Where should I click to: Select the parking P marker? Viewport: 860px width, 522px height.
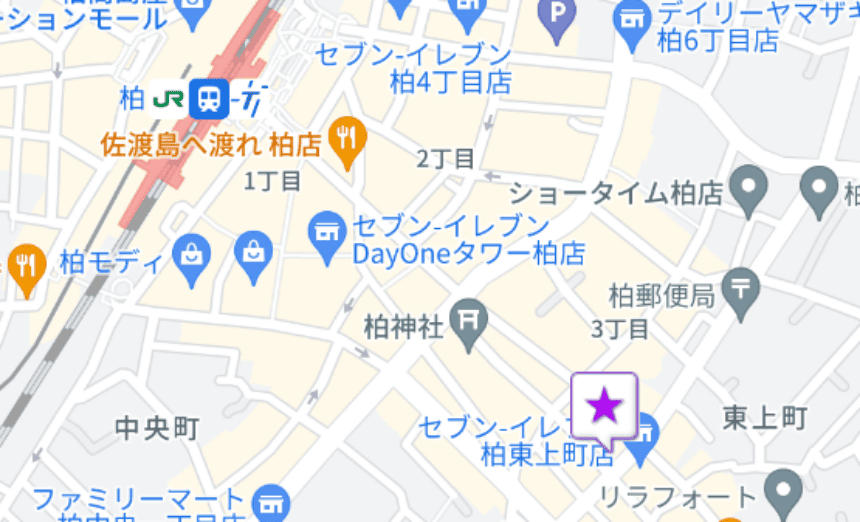560,14
